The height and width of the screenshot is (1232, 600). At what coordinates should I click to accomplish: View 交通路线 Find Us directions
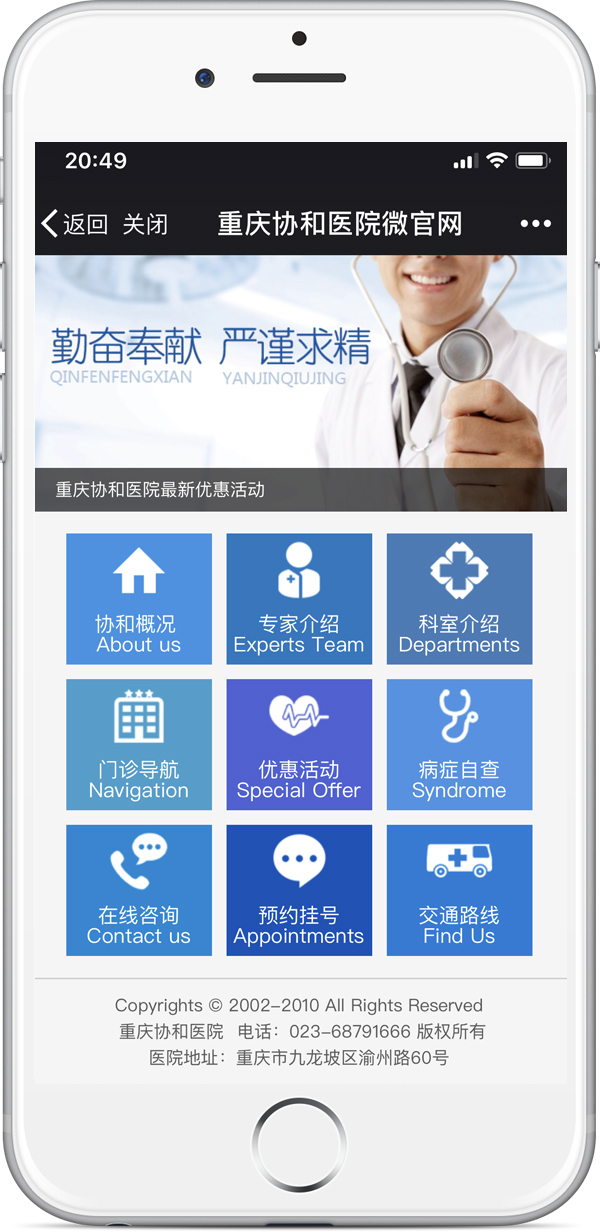(x=459, y=890)
